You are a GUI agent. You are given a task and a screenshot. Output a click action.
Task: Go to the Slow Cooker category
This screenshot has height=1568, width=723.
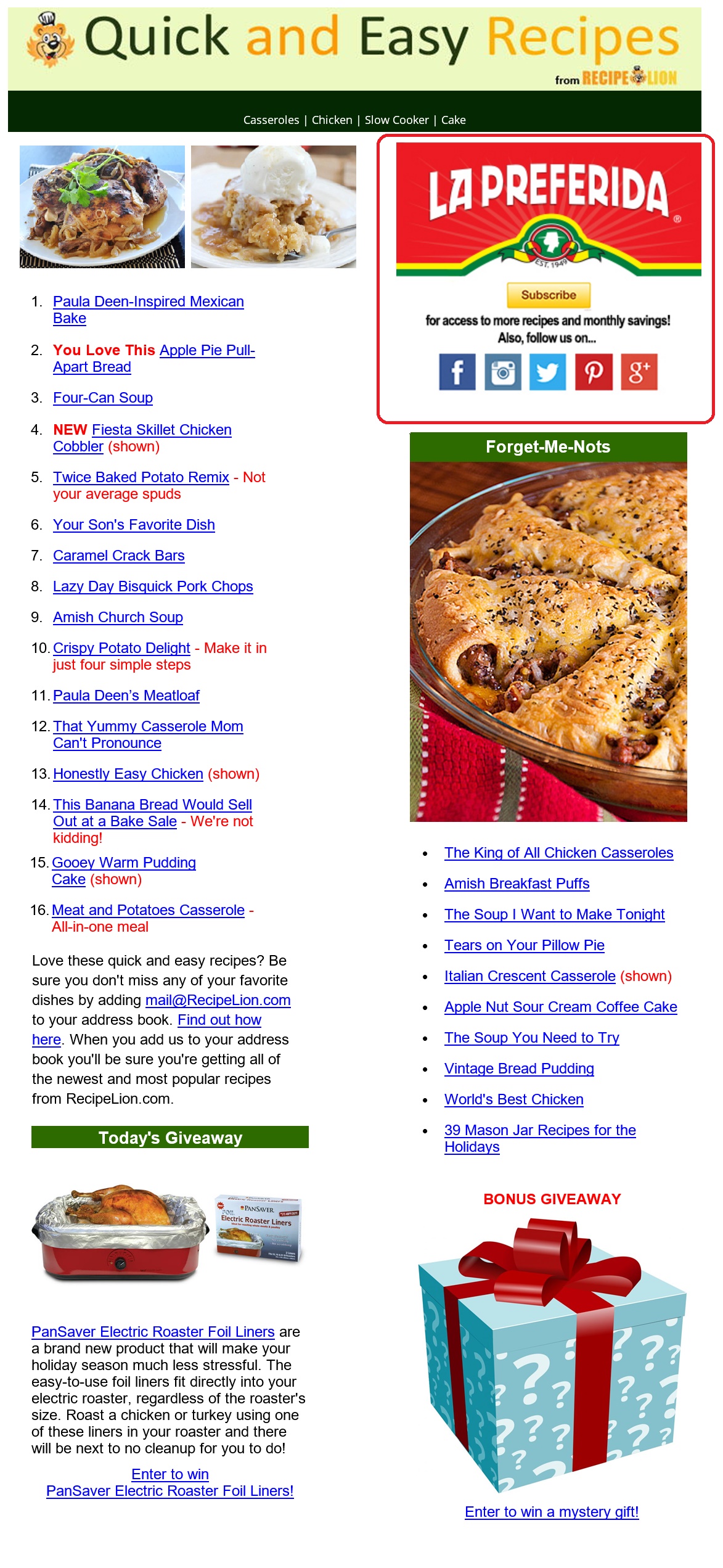click(x=396, y=120)
